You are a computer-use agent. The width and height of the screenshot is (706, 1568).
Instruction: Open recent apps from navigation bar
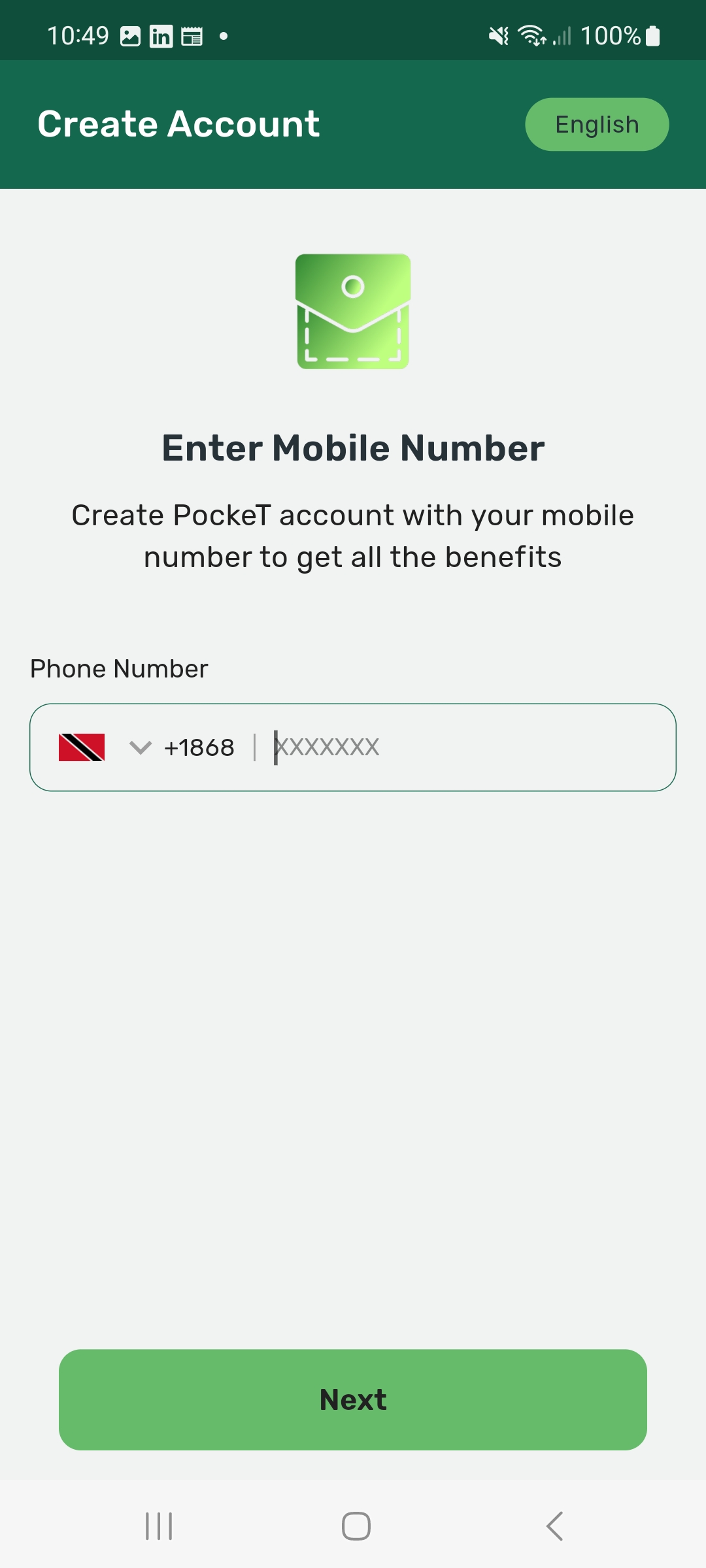point(159,1526)
